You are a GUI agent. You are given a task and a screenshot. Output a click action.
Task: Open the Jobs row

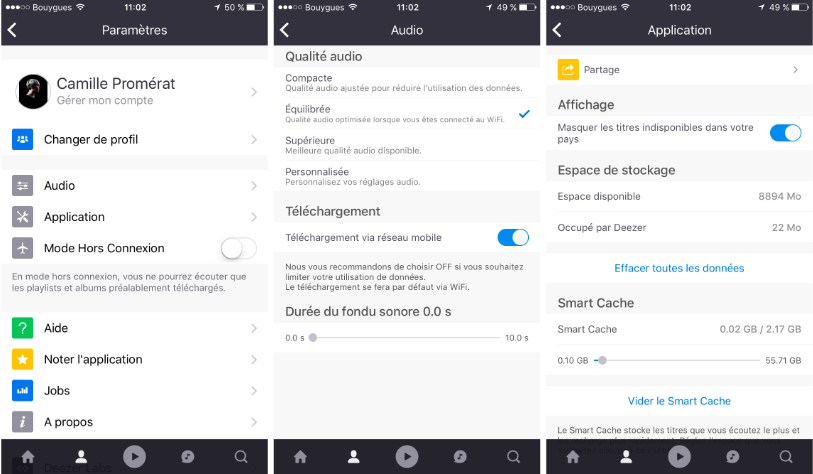click(134, 391)
